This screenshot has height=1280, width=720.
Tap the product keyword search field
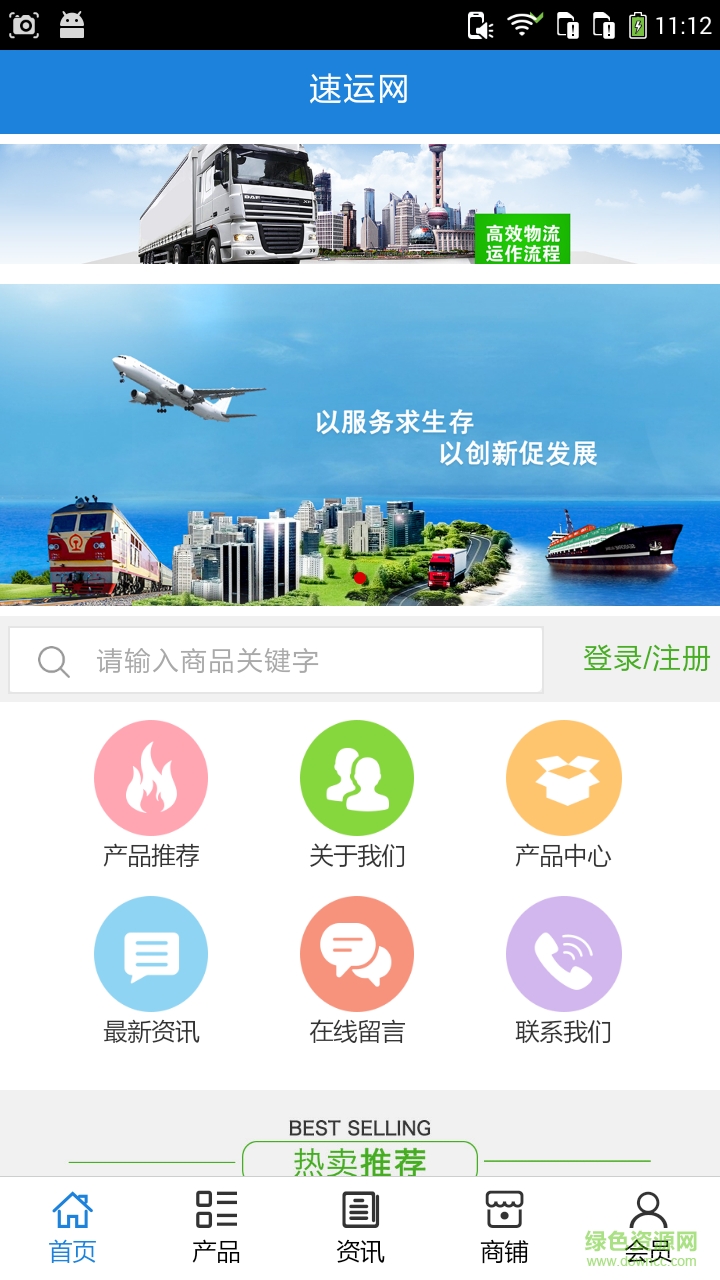(290, 660)
